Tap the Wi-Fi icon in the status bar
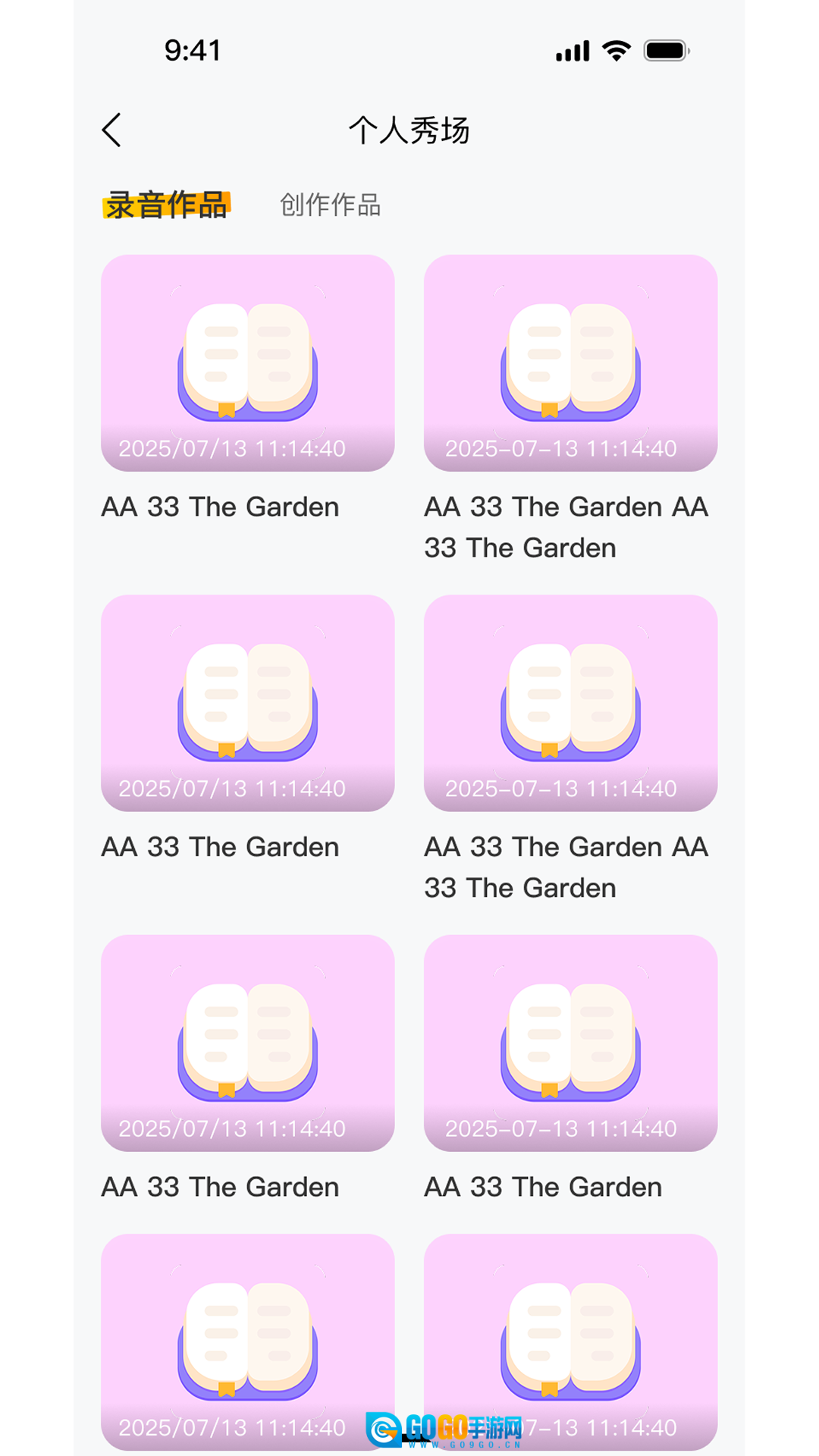Image resolution: width=819 pixels, height=1456 pixels. pyautogui.click(x=616, y=49)
